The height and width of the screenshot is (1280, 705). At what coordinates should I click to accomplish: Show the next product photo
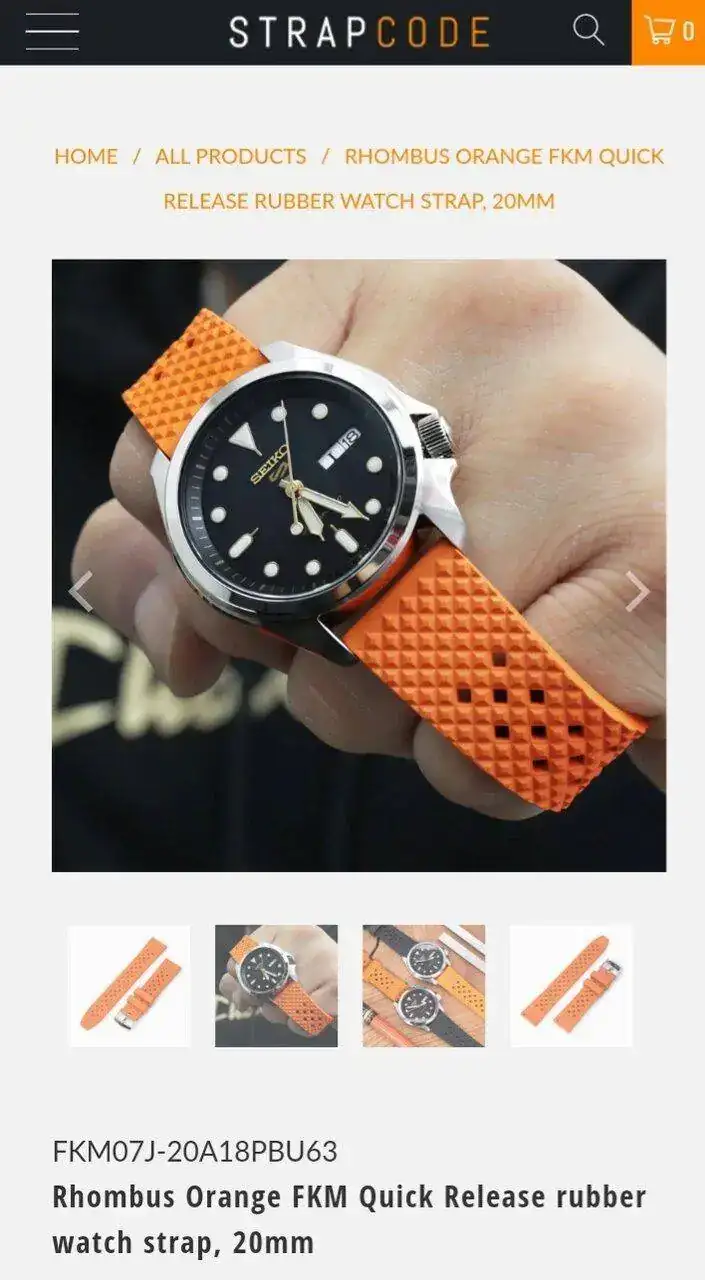point(637,591)
